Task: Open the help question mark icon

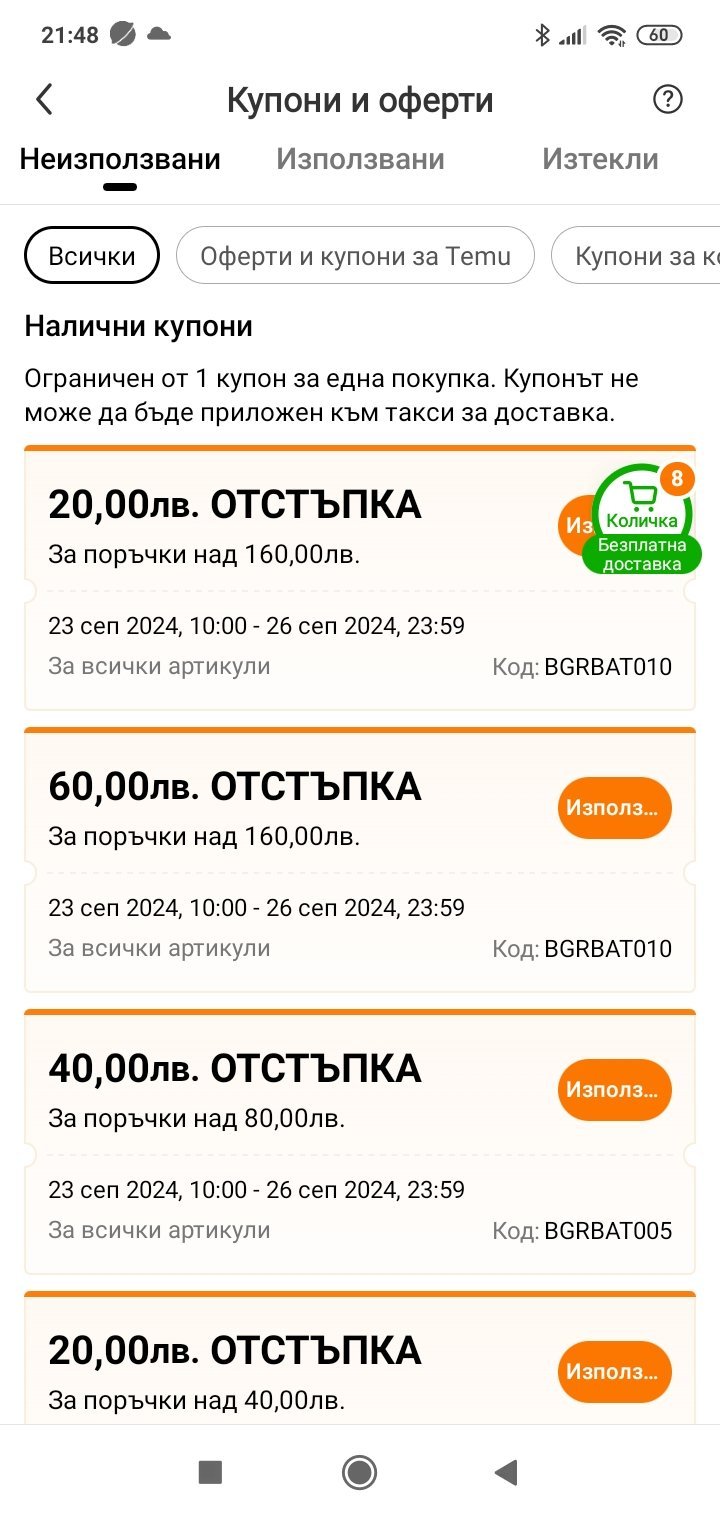Action: (x=667, y=99)
